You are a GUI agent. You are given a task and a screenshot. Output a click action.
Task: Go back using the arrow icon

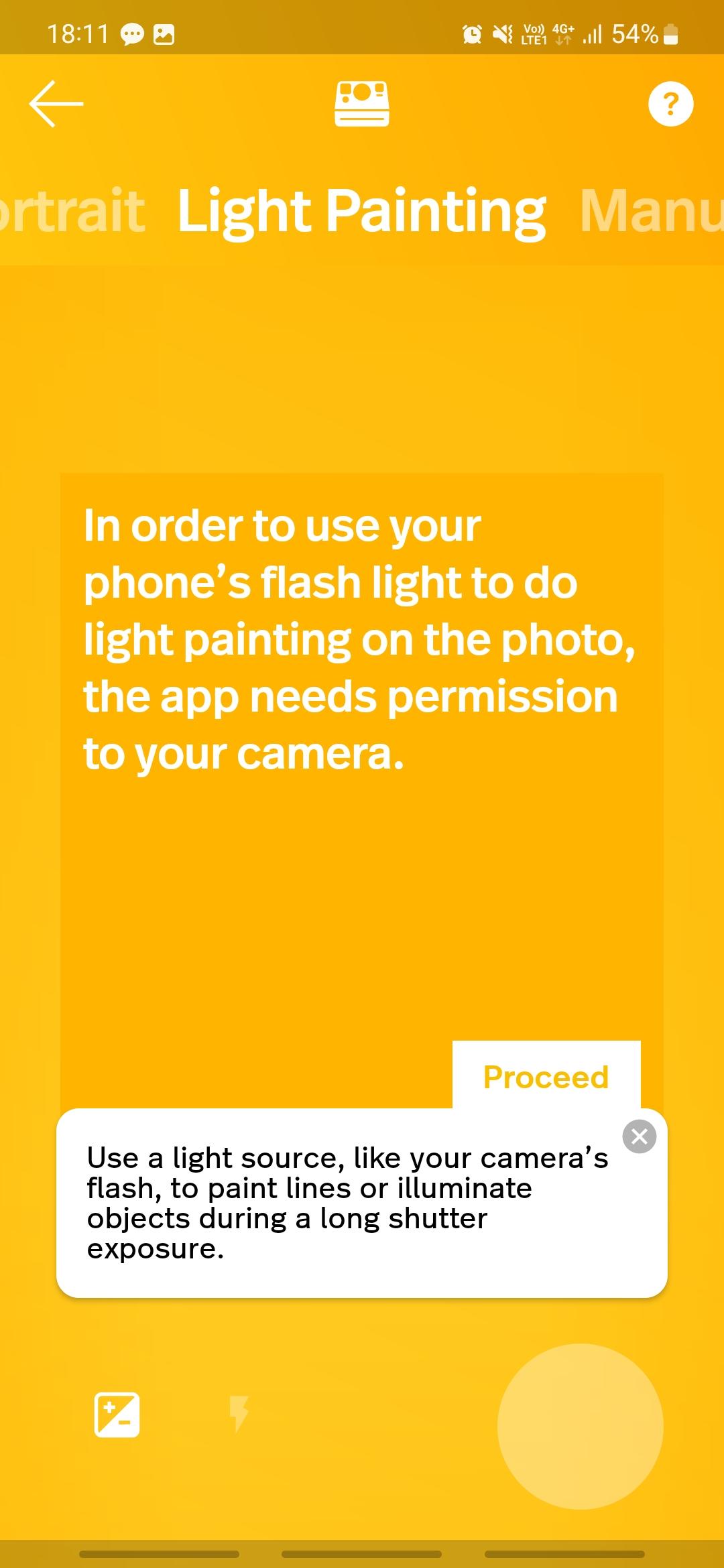[56, 104]
